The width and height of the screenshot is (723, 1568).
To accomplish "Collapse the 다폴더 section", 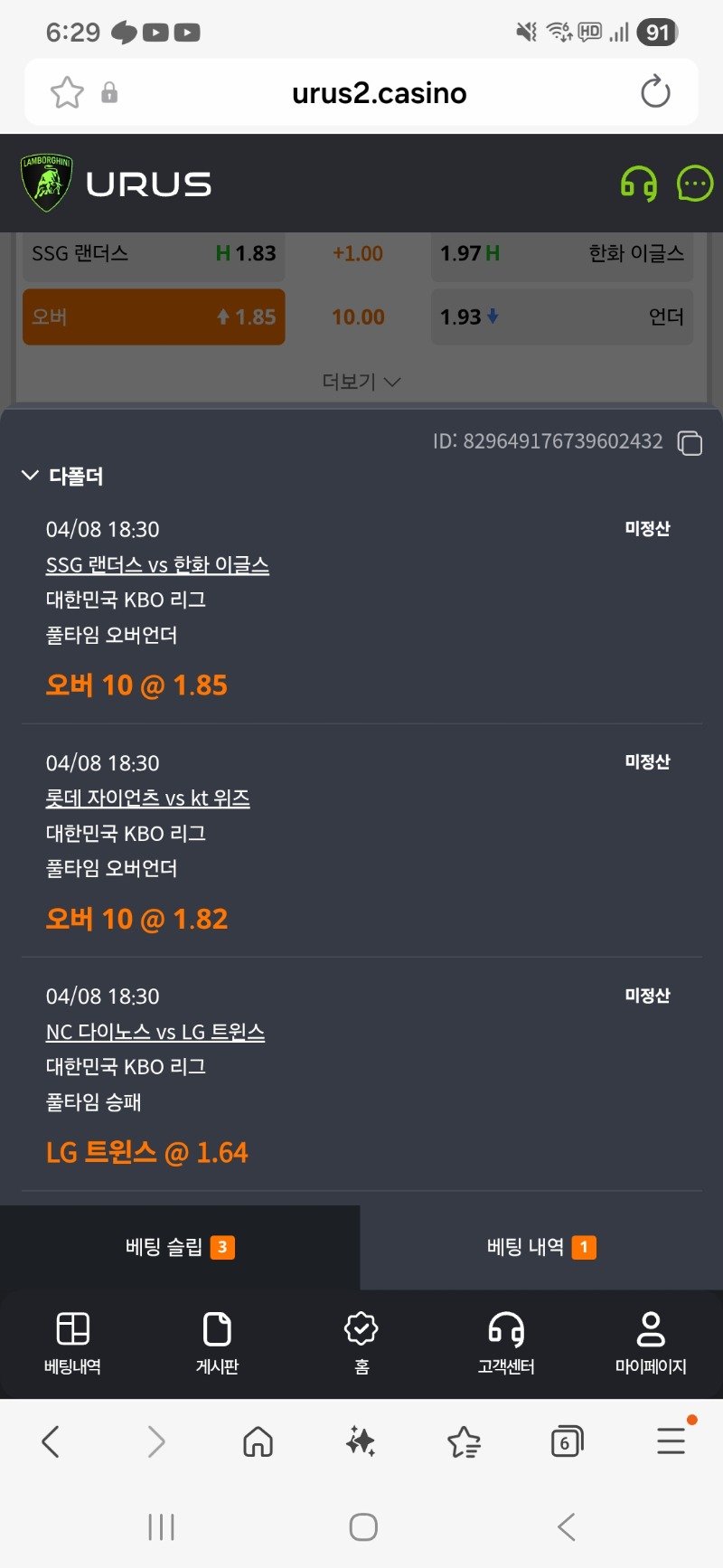I will tap(31, 476).
